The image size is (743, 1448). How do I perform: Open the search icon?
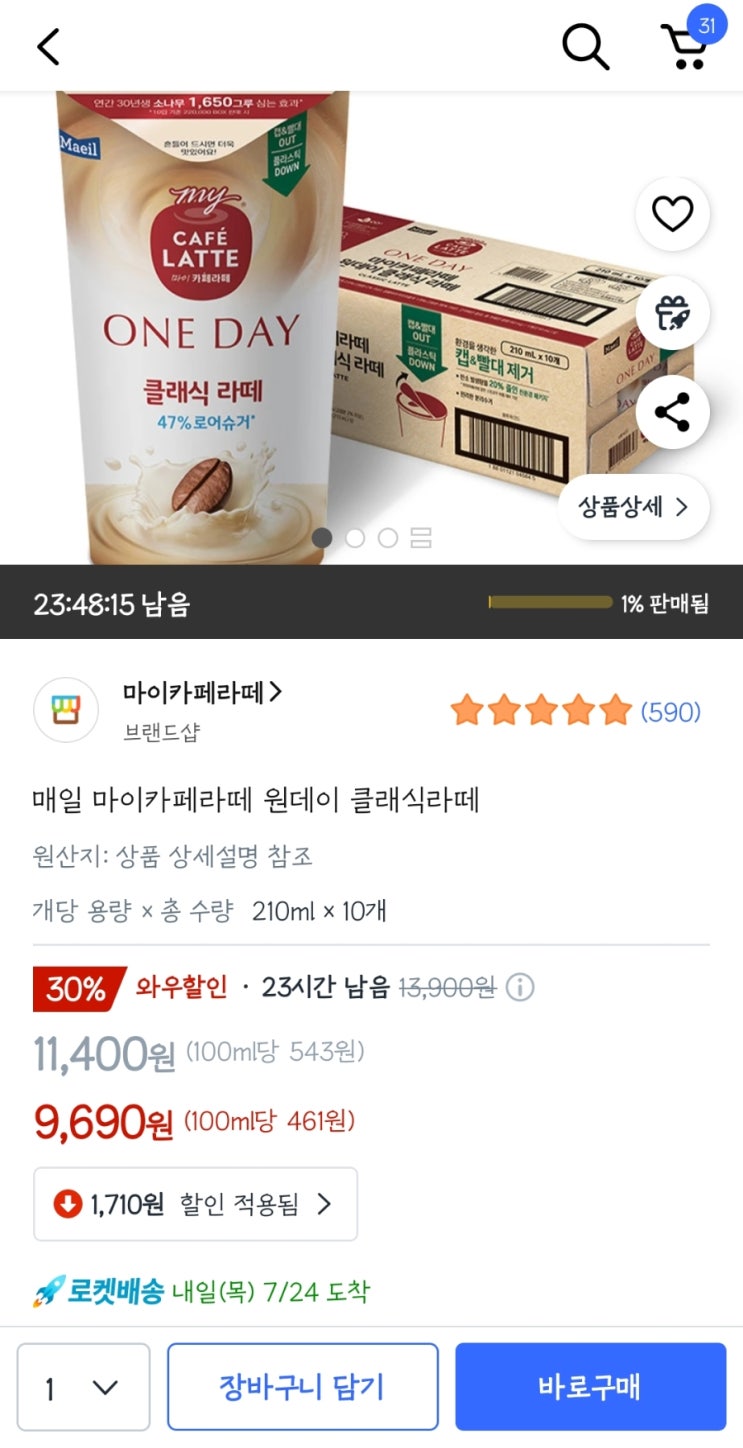click(x=585, y=45)
